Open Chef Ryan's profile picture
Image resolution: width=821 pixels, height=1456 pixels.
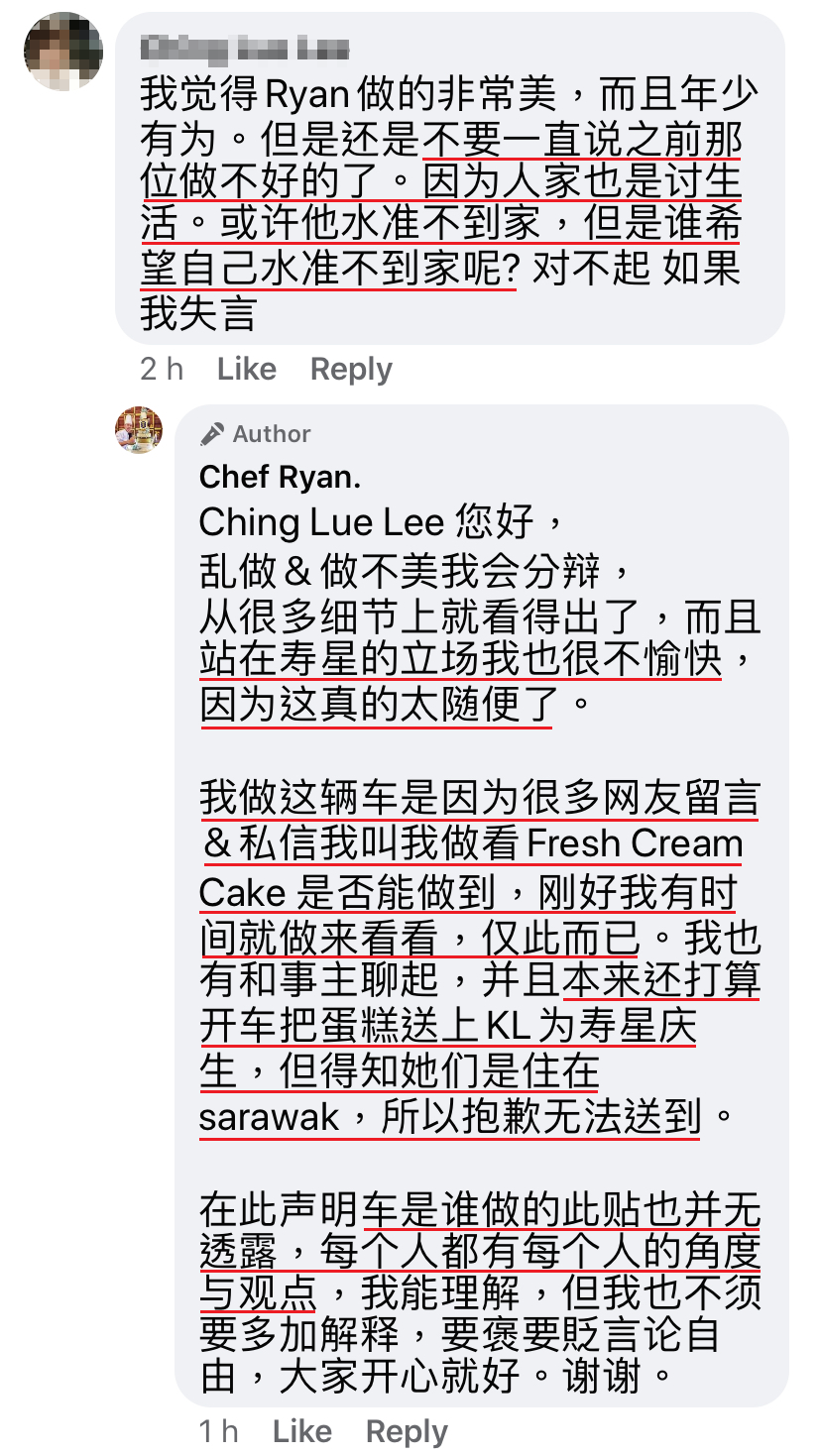tap(138, 430)
